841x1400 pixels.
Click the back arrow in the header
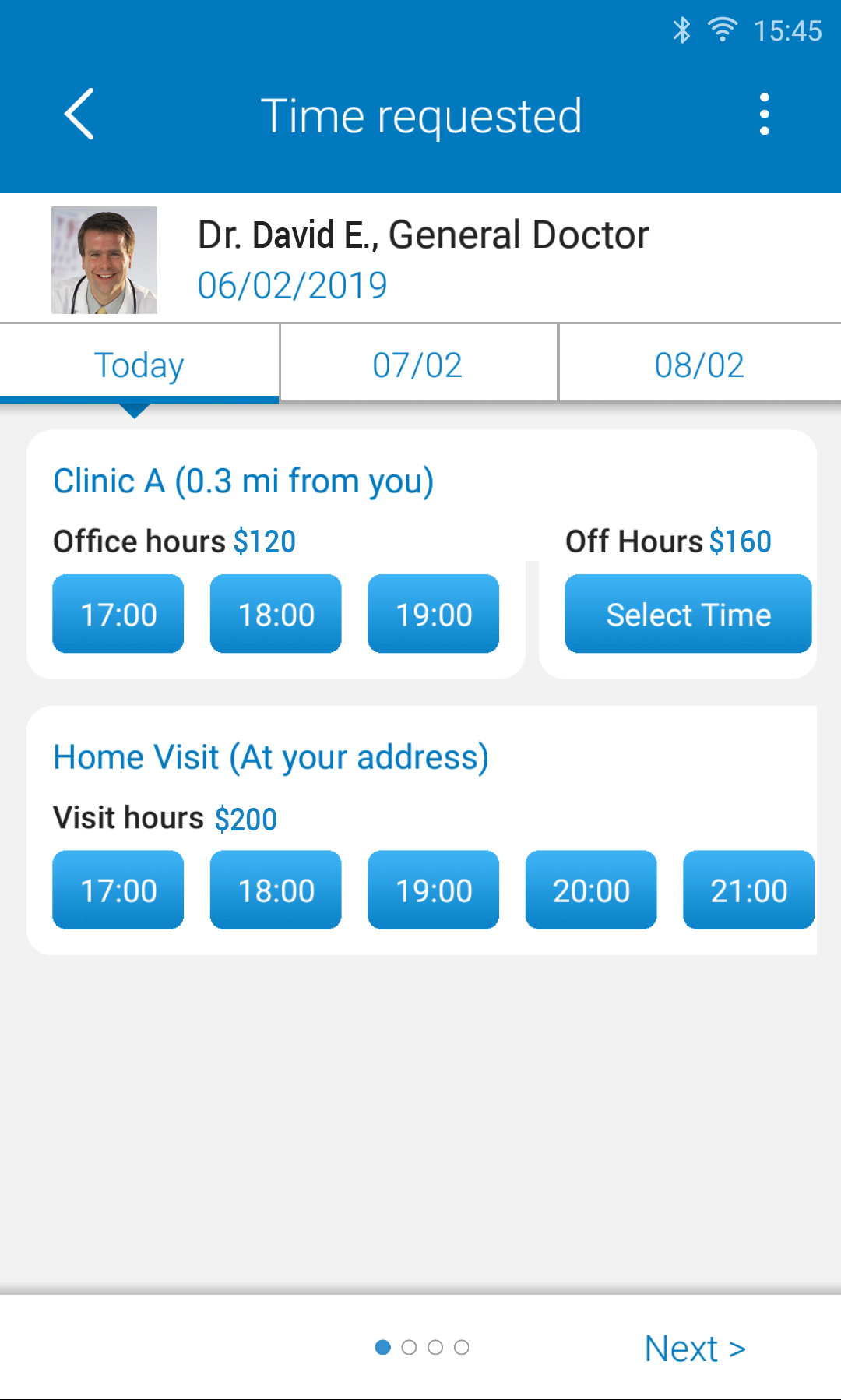pyautogui.click(x=79, y=114)
